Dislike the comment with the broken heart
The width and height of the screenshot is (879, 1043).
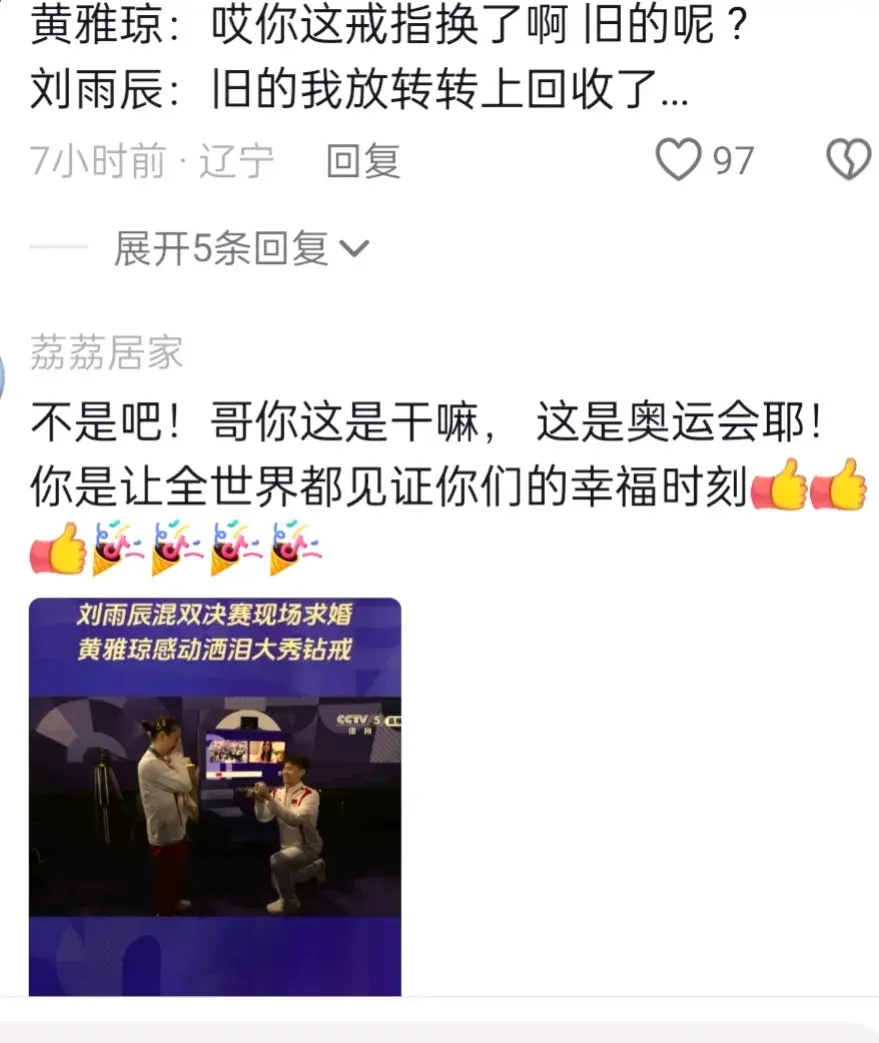pyautogui.click(x=848, y=160)
